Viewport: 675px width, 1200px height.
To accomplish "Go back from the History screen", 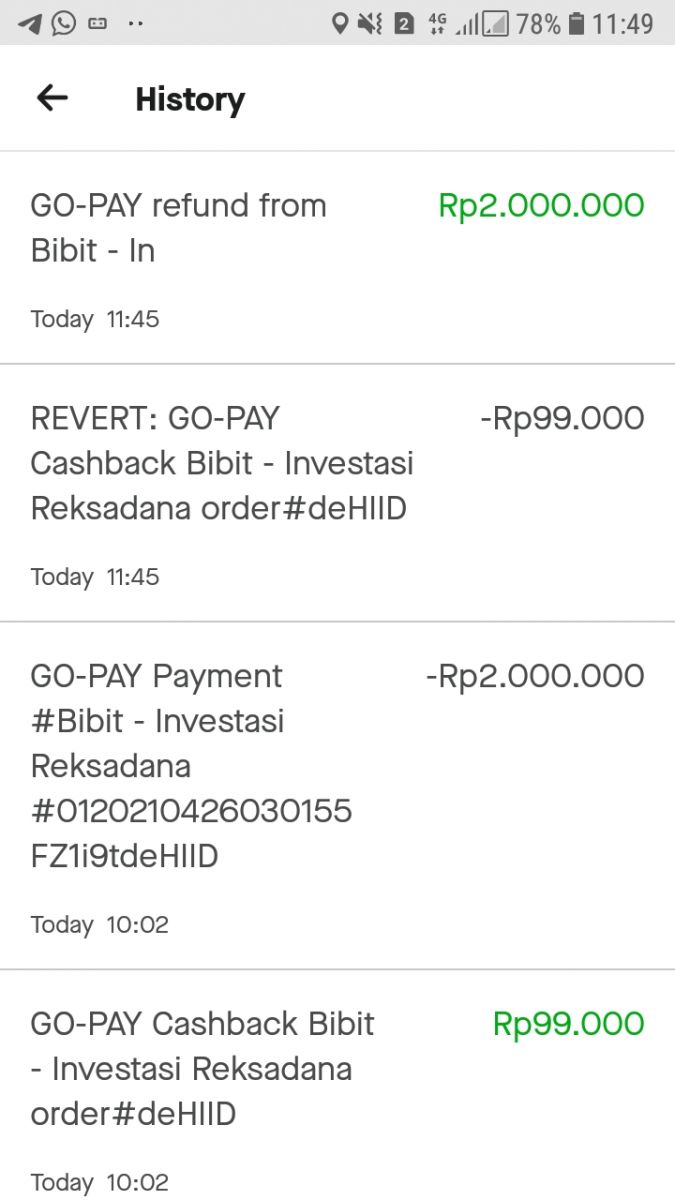I will [x=52, y=98].
